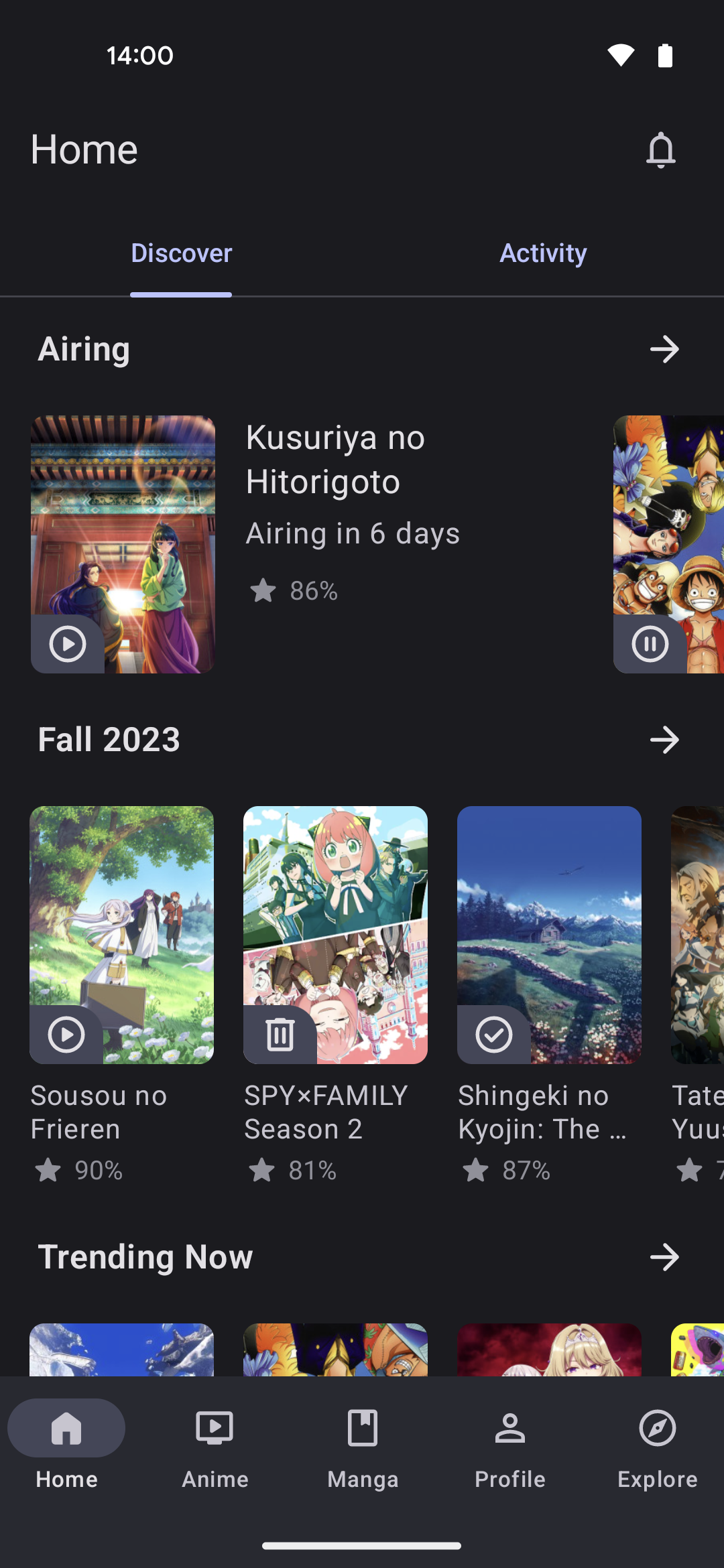
Task: Select the Discover tab
Action: point(181,253)
